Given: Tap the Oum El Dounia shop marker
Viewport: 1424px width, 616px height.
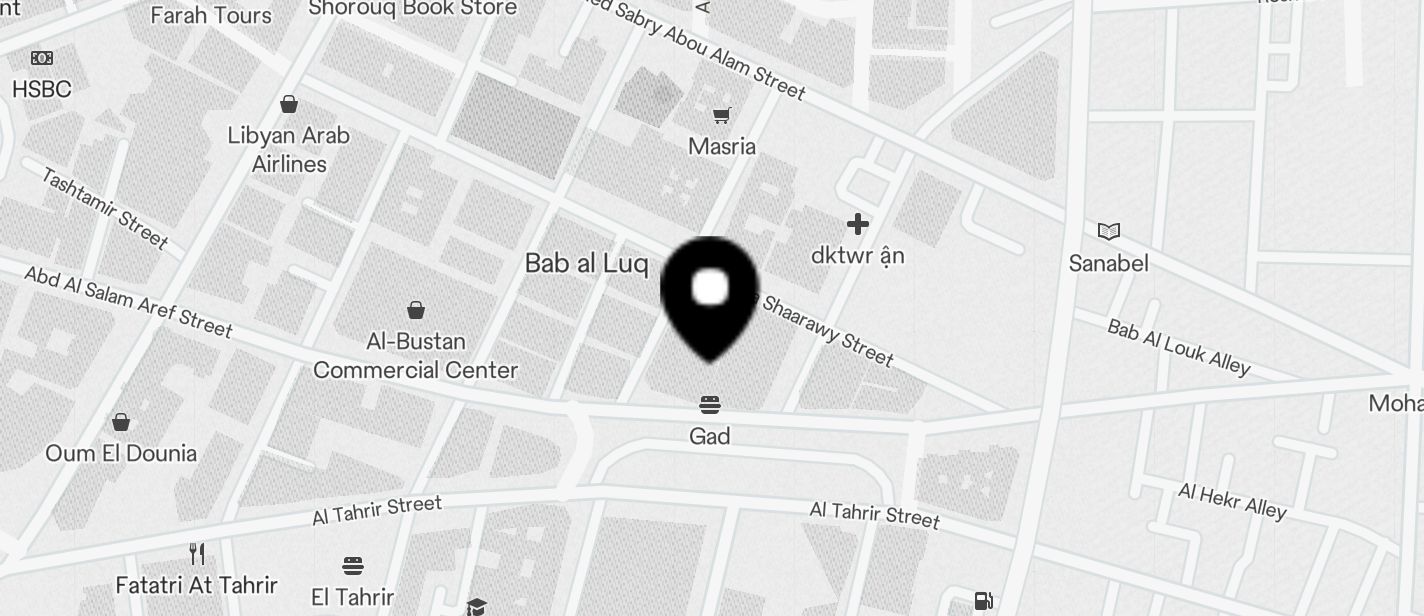Looking at the screenshot, I should click(121, 423).
